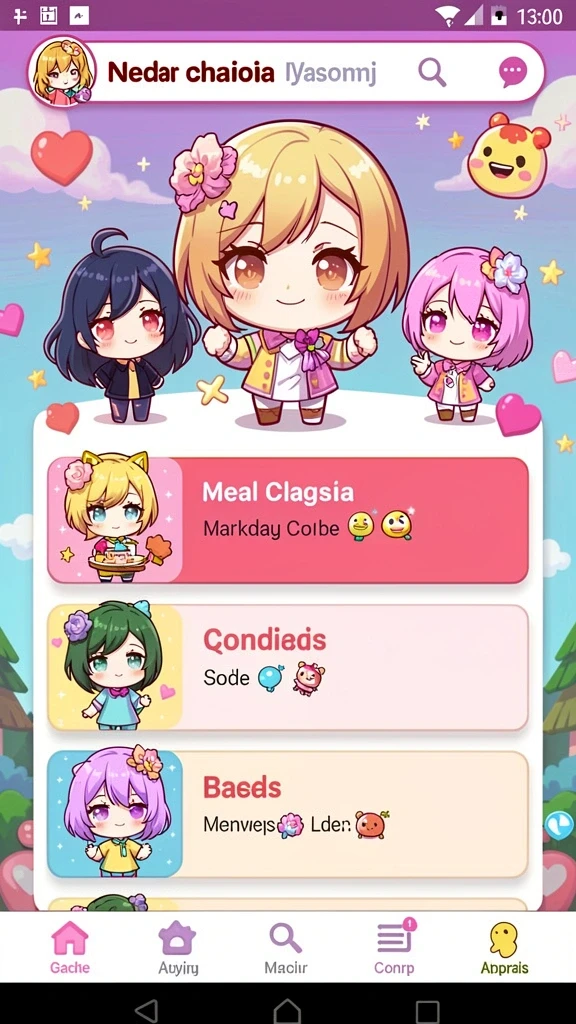This screenshot has width=576, height=1024.
Task: Open the Conrp tab with the badge
Action: [x=394, y=948]
